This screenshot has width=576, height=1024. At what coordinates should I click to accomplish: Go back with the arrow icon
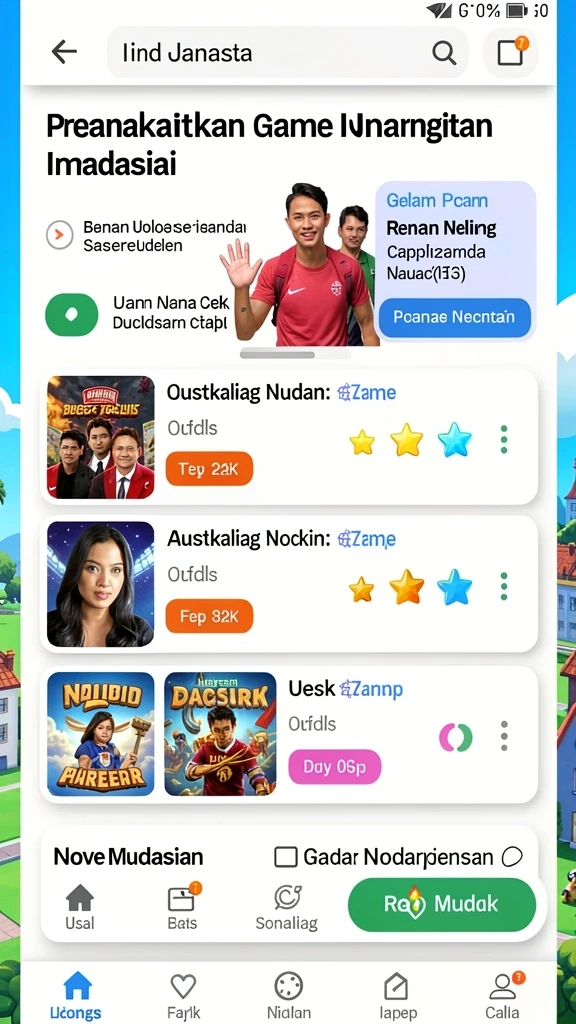(64, 52)
